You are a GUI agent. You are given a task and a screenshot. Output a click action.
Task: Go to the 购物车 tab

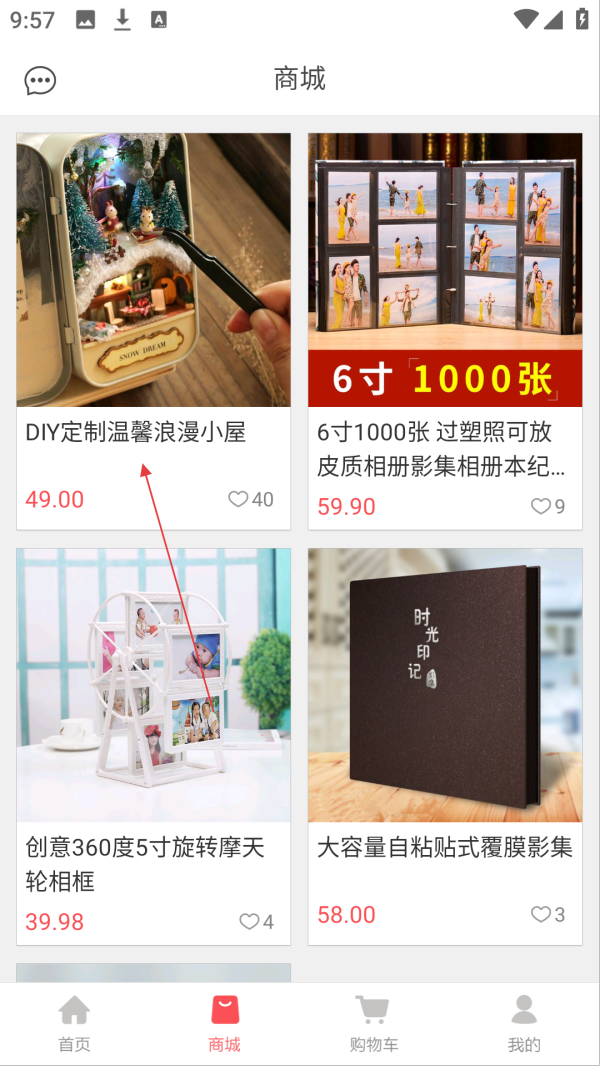374,1023
